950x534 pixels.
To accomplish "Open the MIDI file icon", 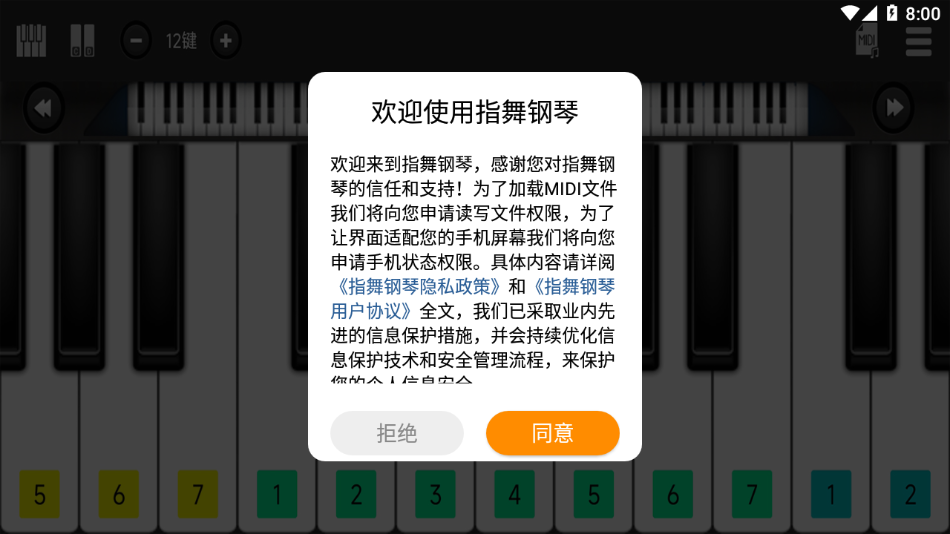I will point(866,41).
